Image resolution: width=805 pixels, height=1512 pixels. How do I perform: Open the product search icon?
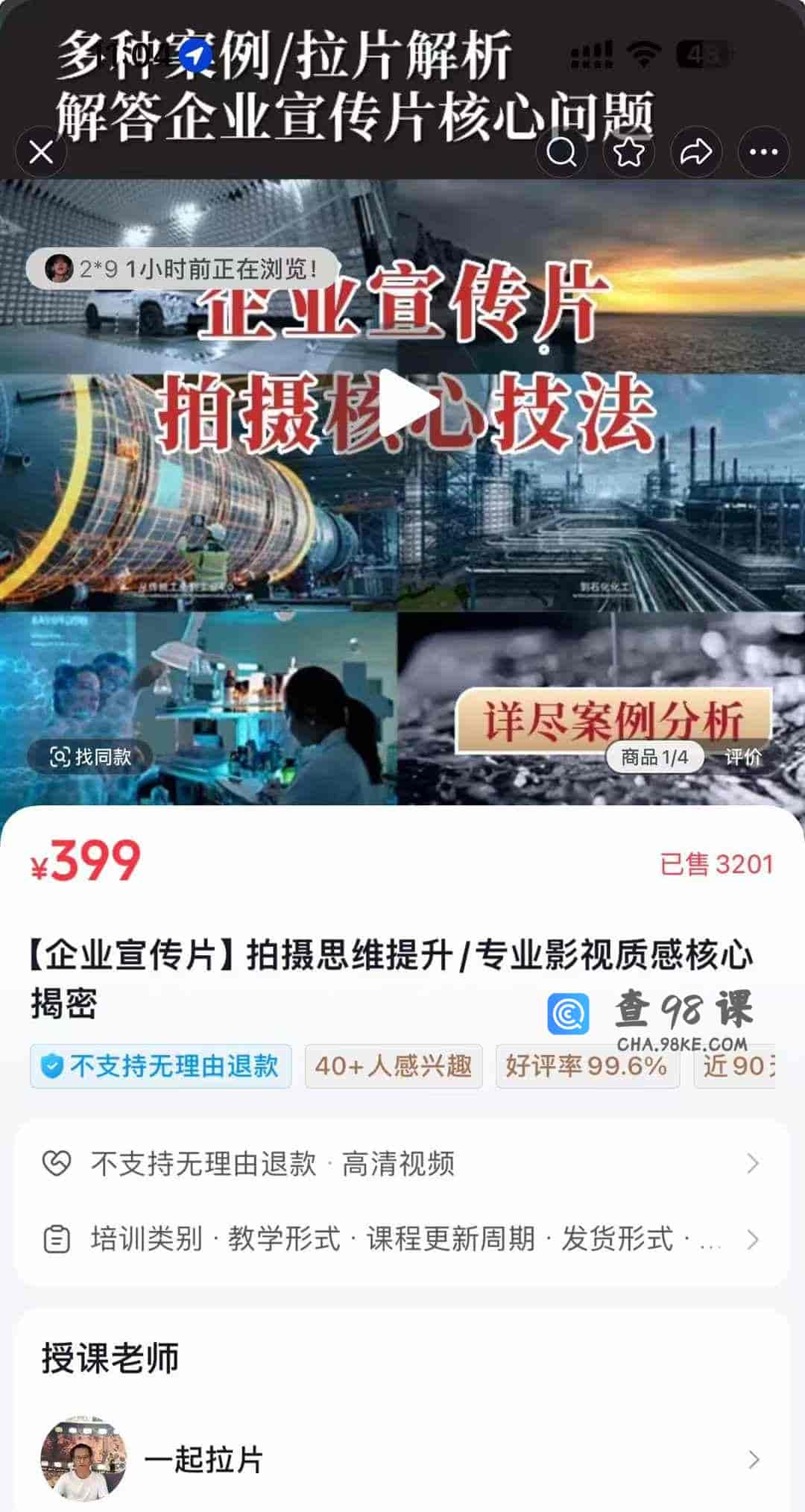pyautogui.click(x=563, y=152)
